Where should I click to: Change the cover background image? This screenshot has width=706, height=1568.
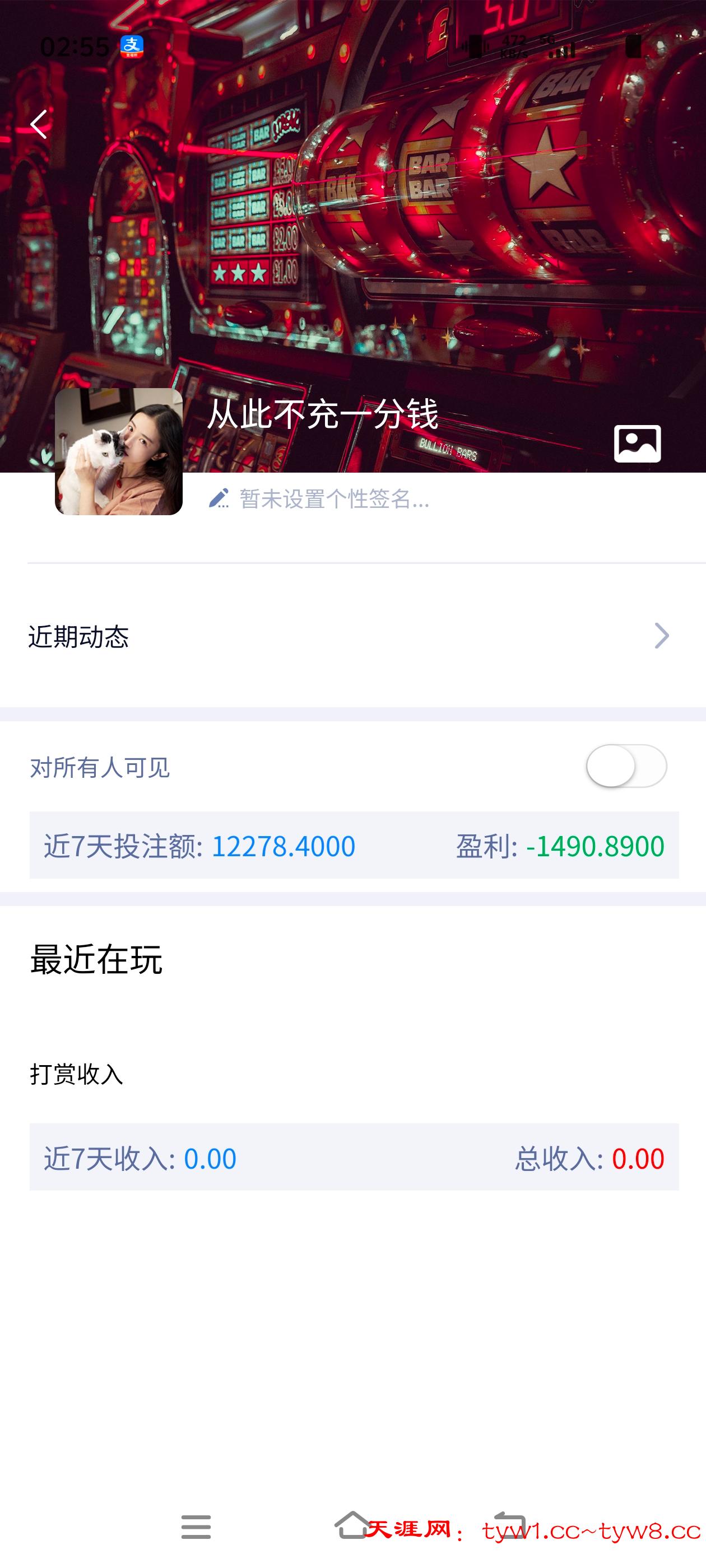coord(637,444)
